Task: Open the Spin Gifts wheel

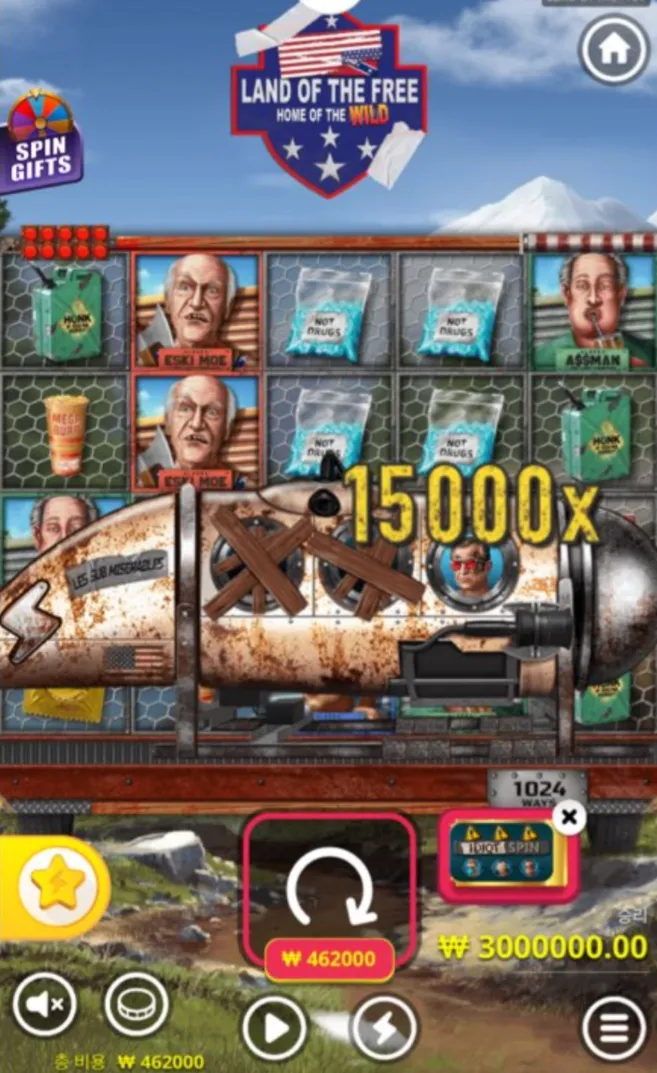Action: click(41, 142)
